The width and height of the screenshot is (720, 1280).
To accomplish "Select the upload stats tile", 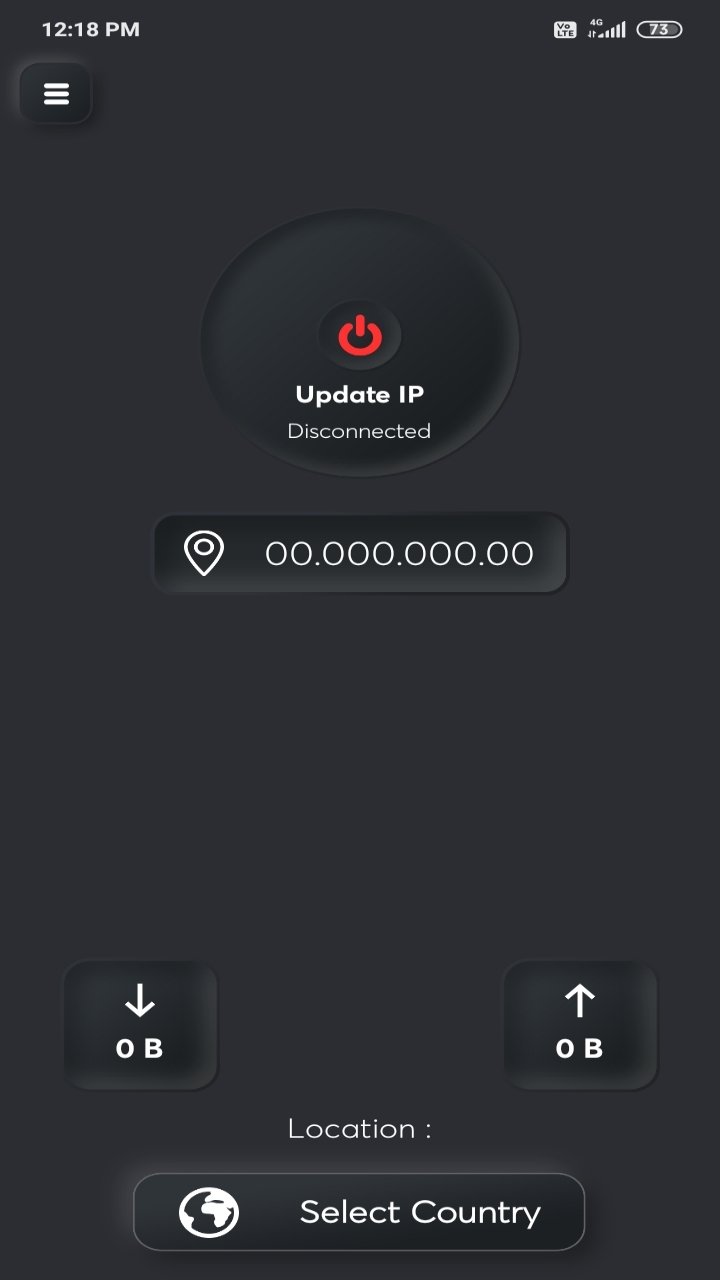I will (580, 1024).
